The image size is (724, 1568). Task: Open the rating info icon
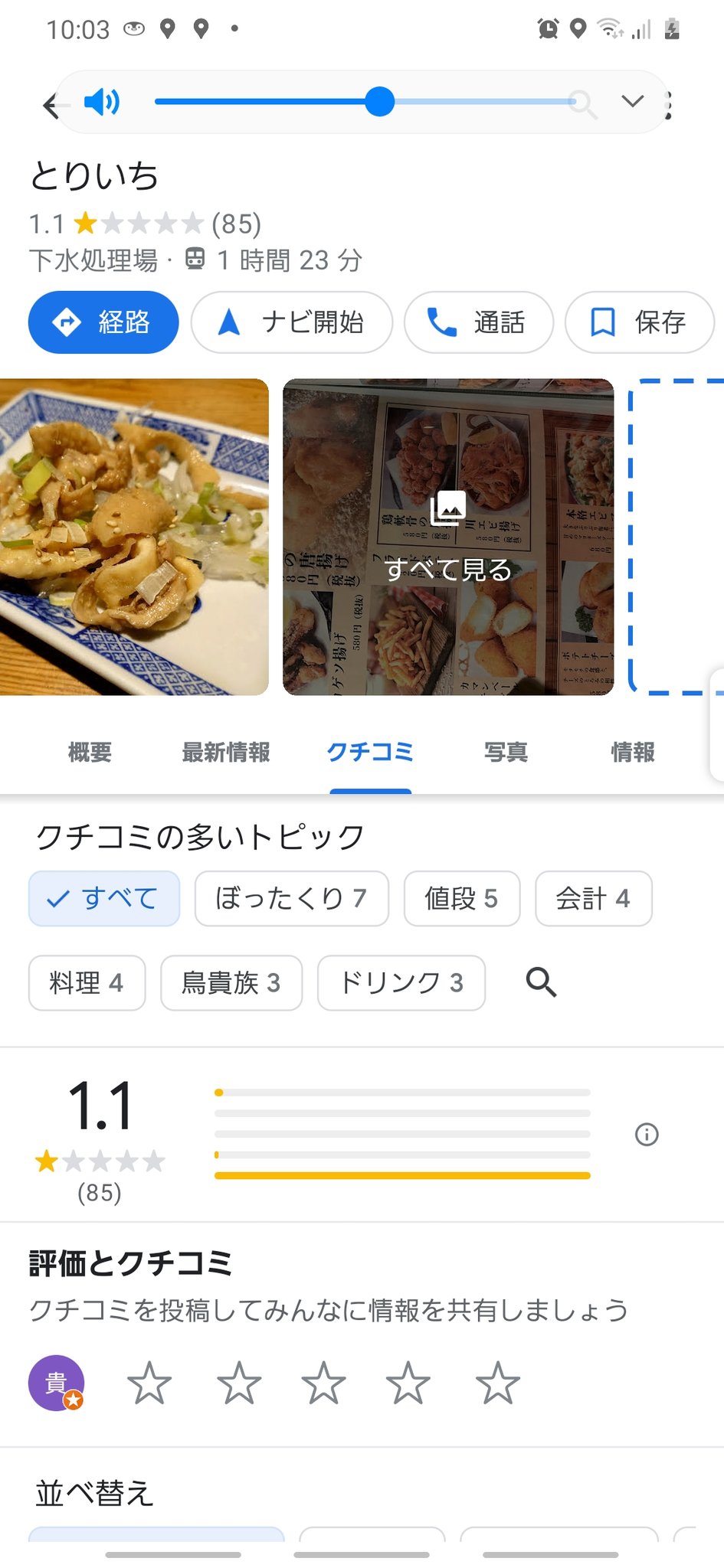647,1134
